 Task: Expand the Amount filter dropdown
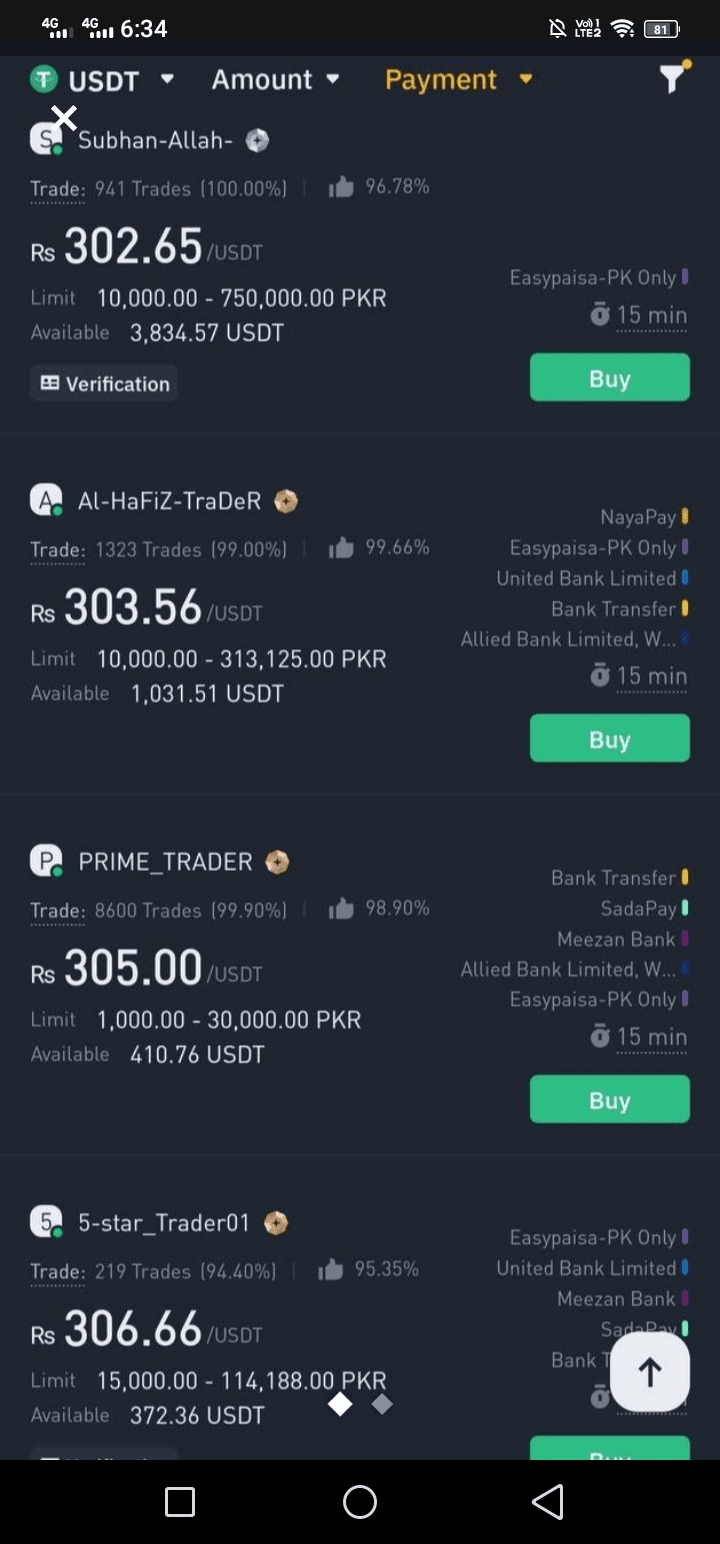pyautogui.click(x=275, y=80)
